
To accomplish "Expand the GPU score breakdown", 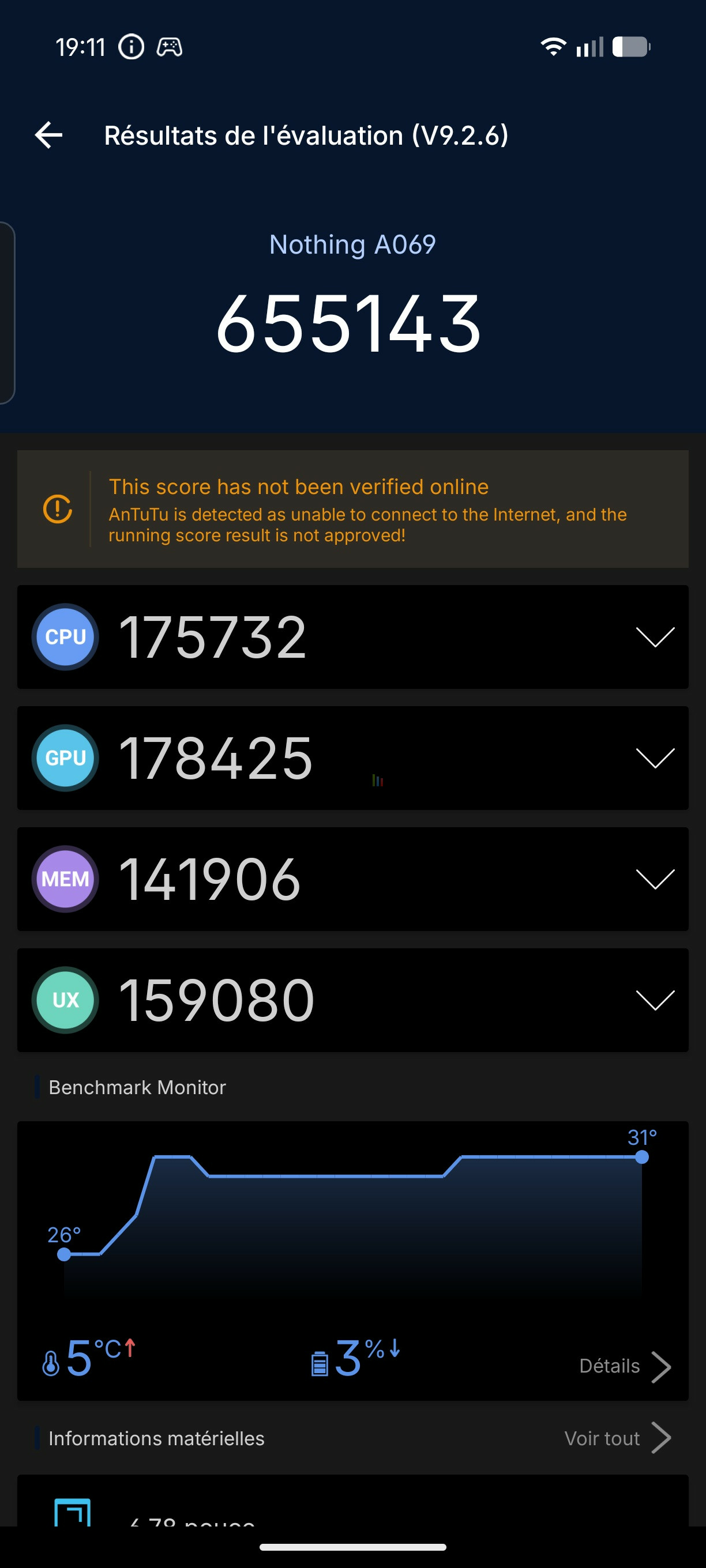I will point(655,758).
